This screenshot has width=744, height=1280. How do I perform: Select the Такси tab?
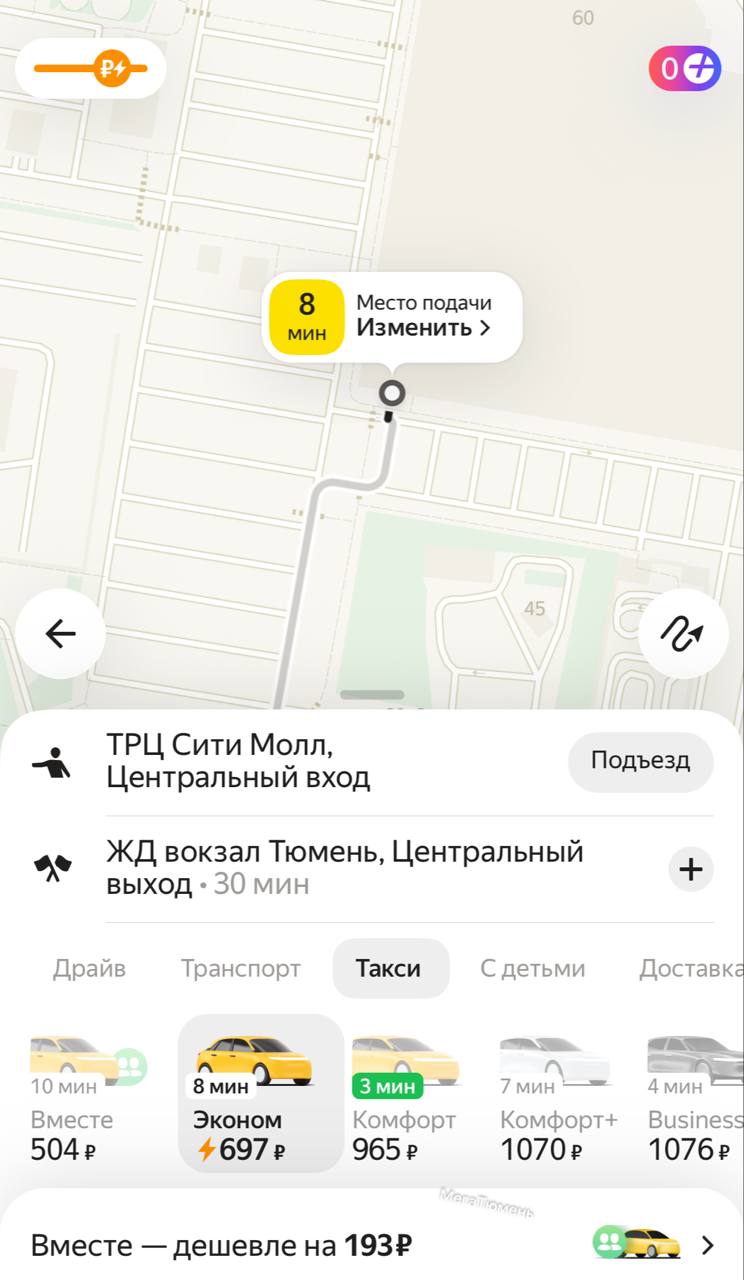click(x=388, y=968)
